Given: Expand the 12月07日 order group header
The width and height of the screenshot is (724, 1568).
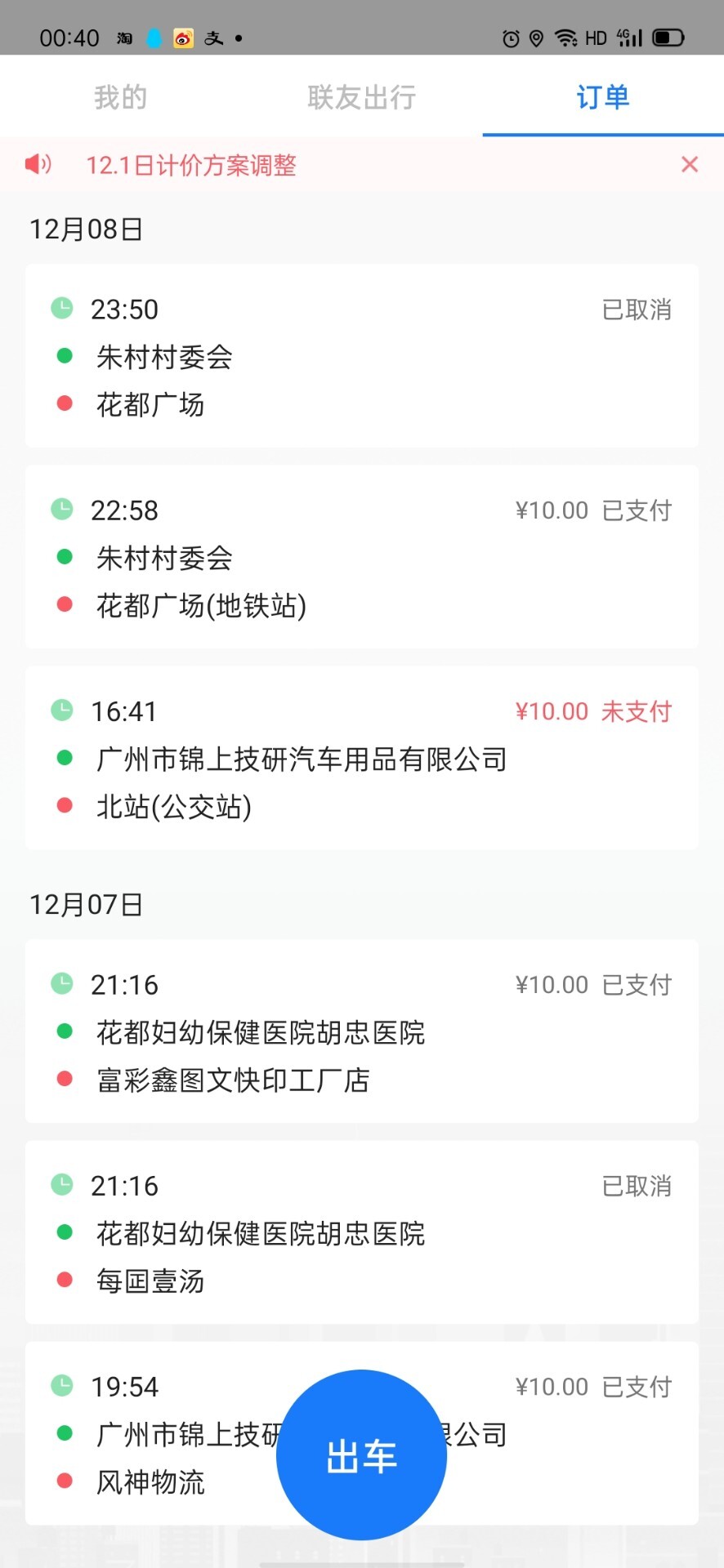Looking at the screenshot, I should point(85,904).
